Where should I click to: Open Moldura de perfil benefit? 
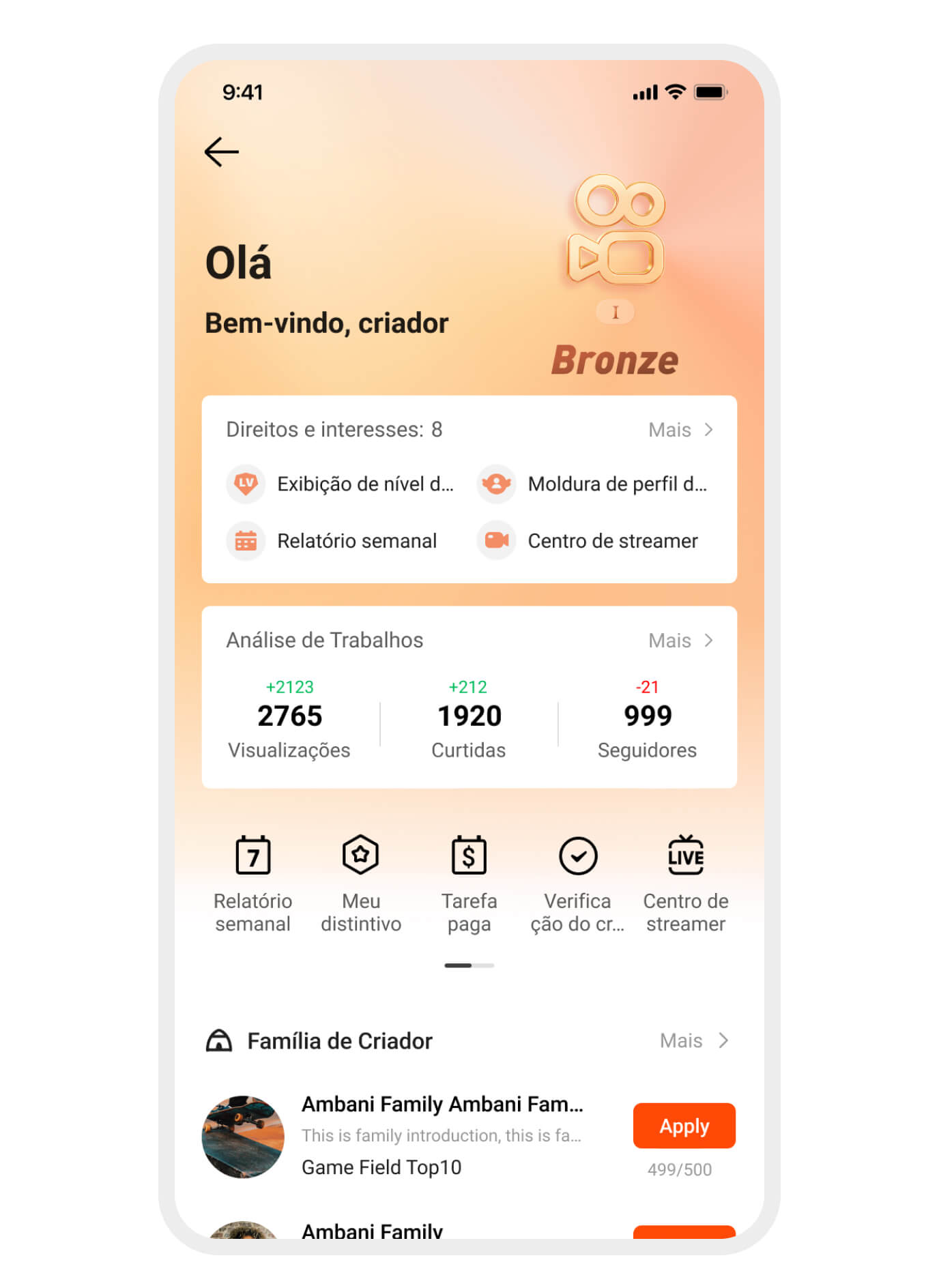pos(594,484)
